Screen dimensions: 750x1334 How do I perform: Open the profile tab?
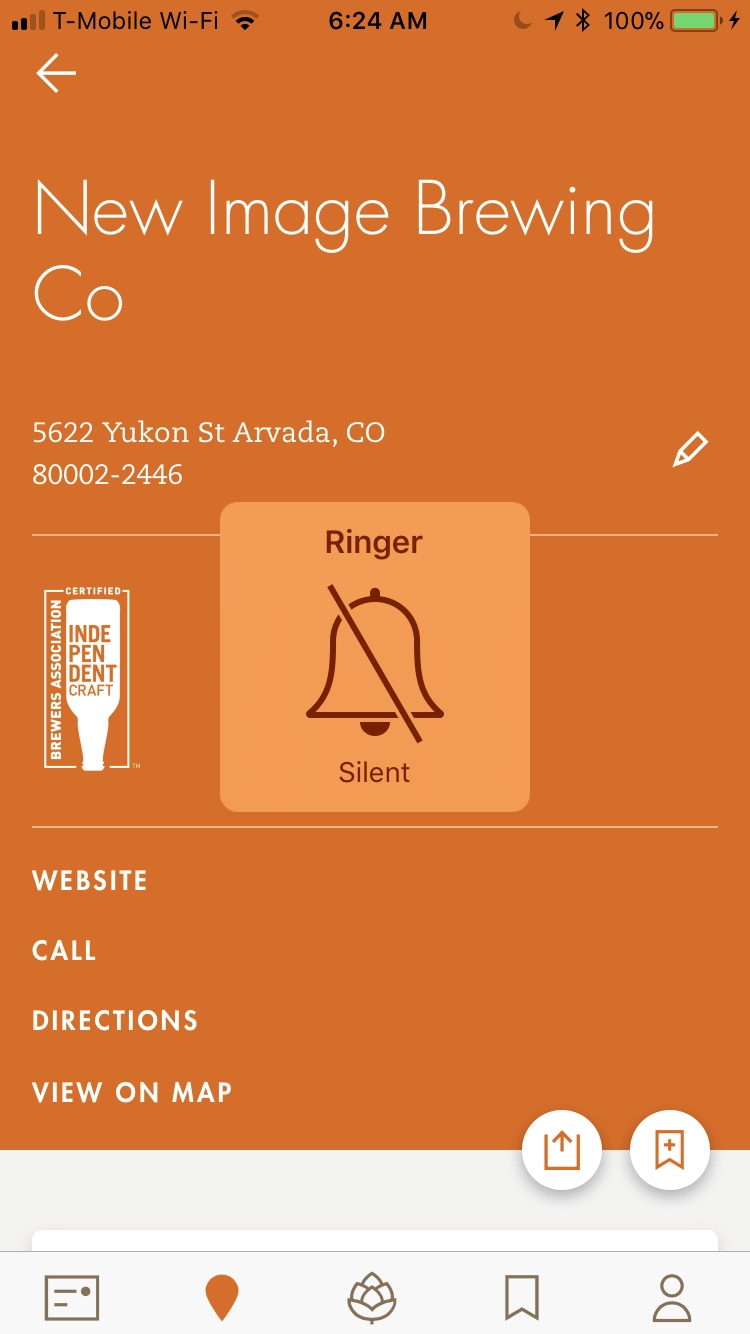pyautogui.click(x=672, y=1297)
